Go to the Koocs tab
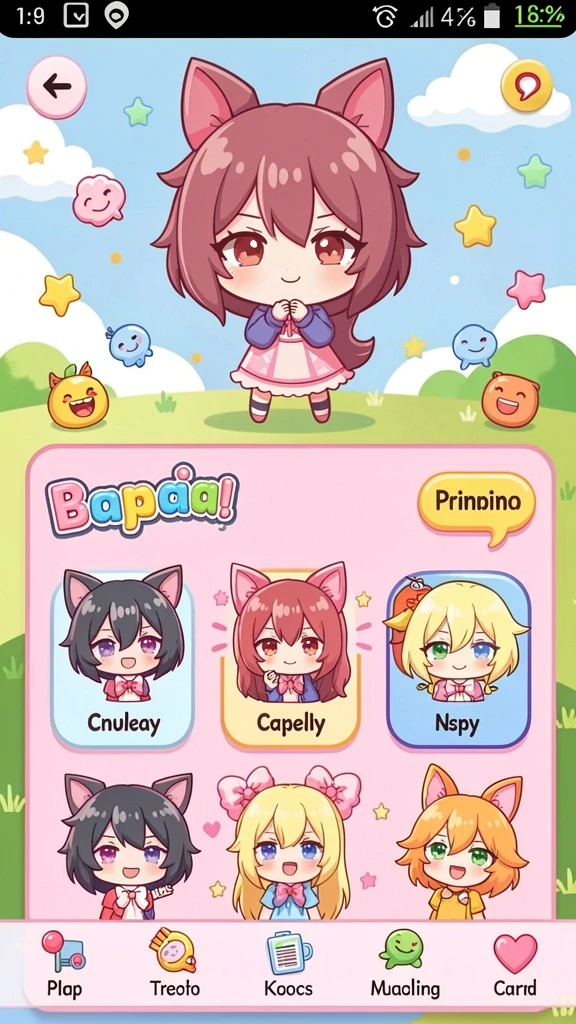Viewport: 576px width, 1024px height. point(289,965)
